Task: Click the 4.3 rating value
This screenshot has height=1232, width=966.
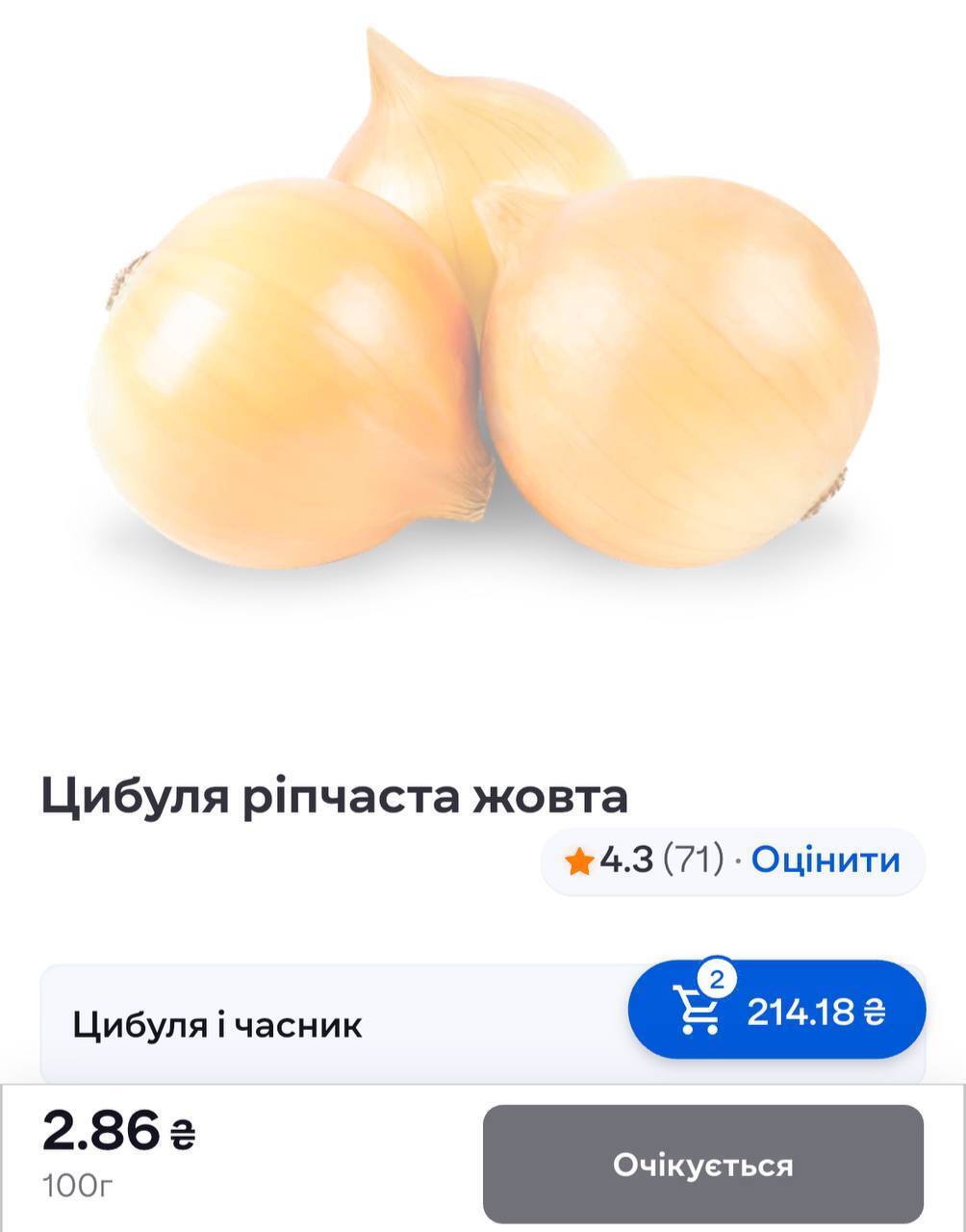Action: [626, 862]
